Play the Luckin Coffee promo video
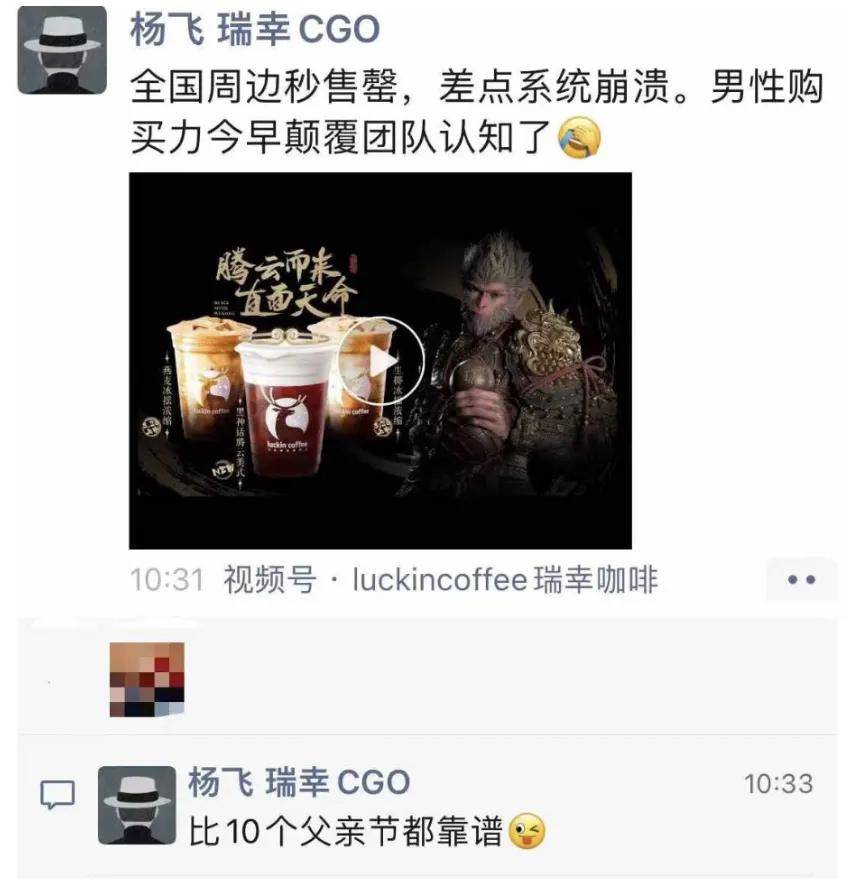Image resolution: width=862 pixels, height=879 pixels. (382, 362)
